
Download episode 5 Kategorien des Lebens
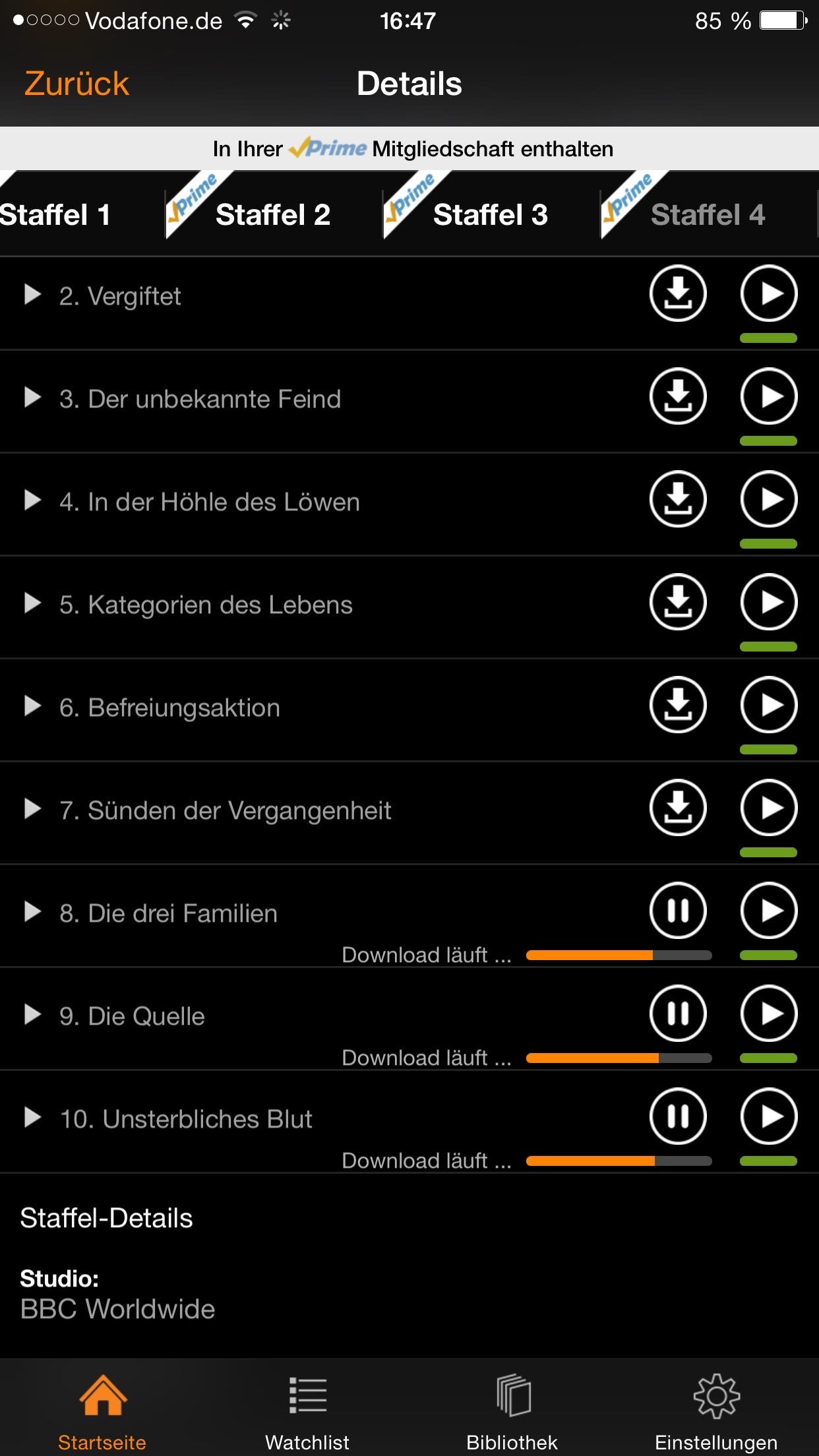[678, 602]
